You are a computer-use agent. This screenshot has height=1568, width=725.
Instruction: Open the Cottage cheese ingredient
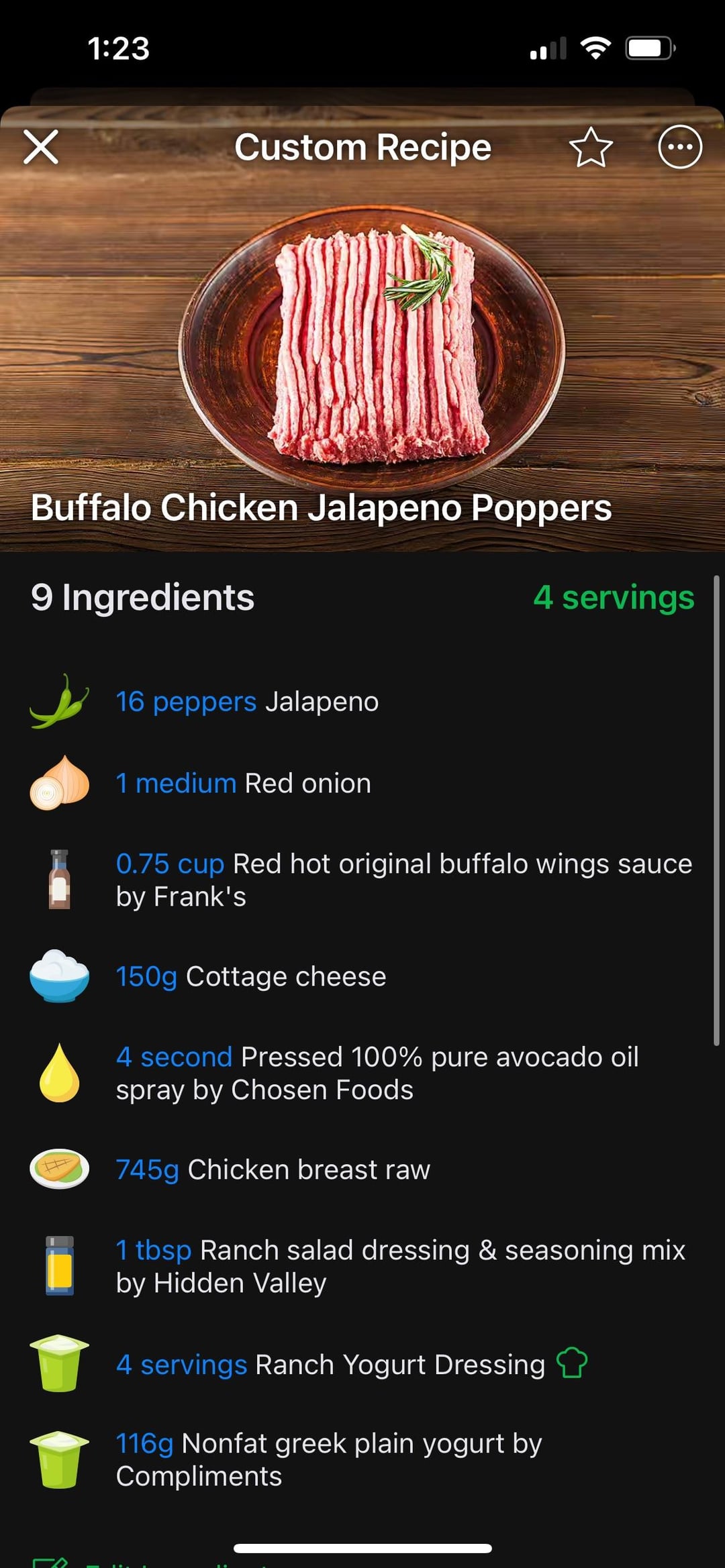tap(251, 977)
